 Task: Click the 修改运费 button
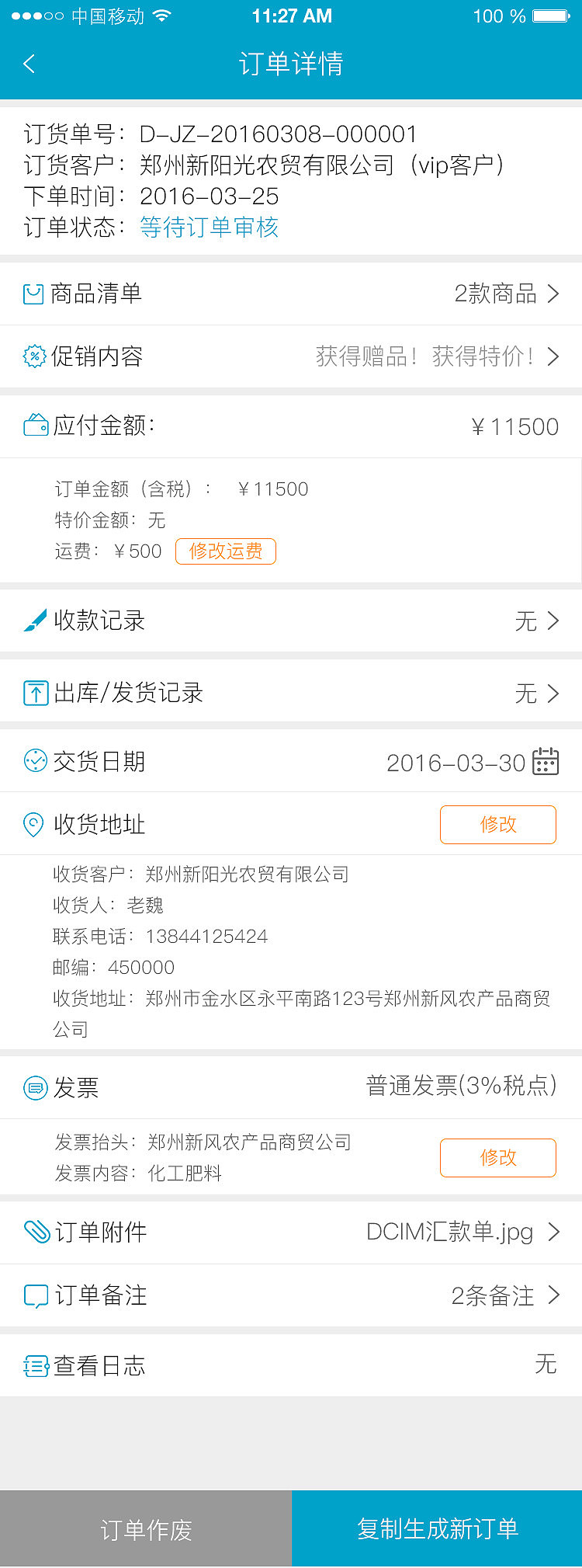(x=226, y=551)
